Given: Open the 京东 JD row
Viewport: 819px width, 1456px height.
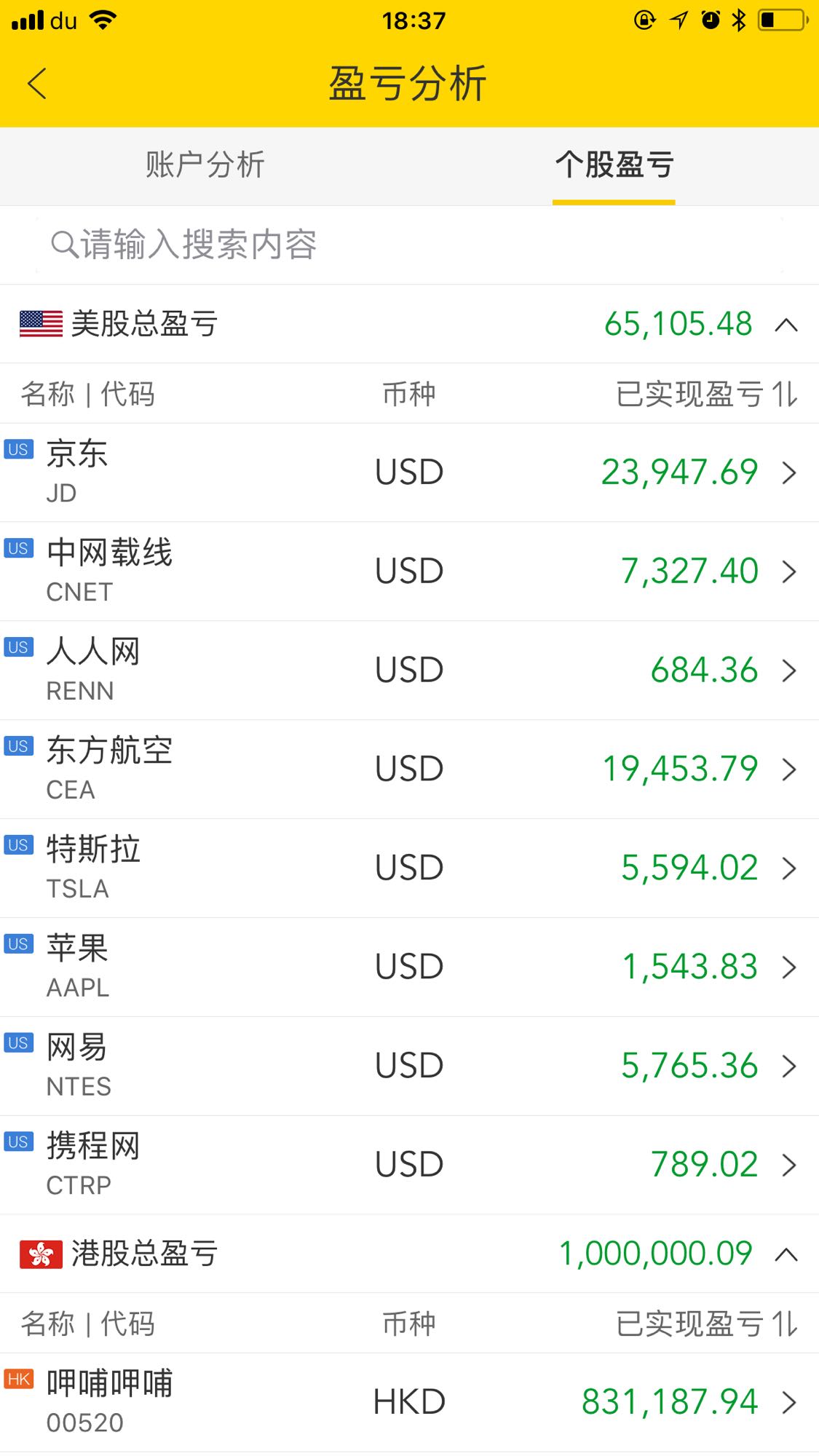Looking at the screenshot, I should [409, 472].
